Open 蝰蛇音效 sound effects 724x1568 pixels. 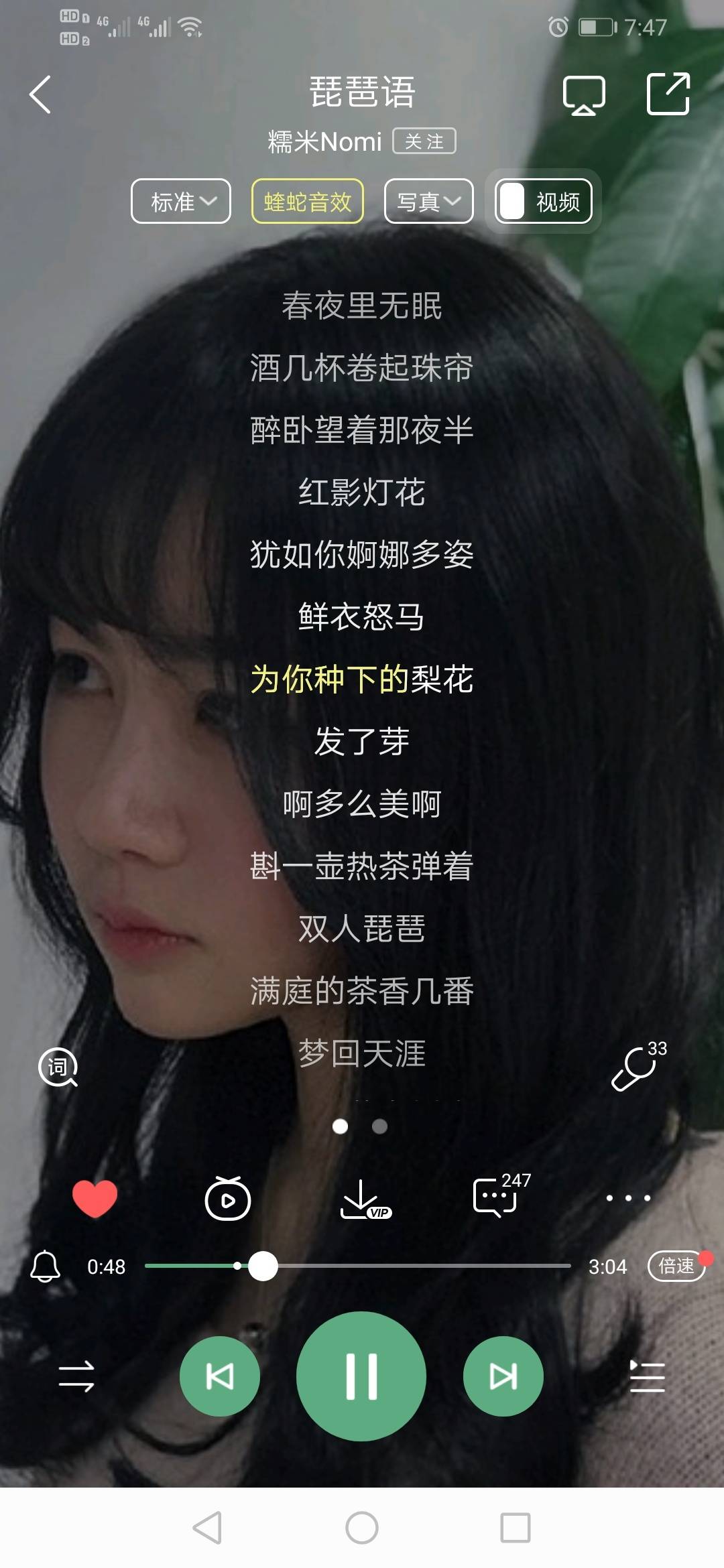pyautogui.click(x=308, y=201)
